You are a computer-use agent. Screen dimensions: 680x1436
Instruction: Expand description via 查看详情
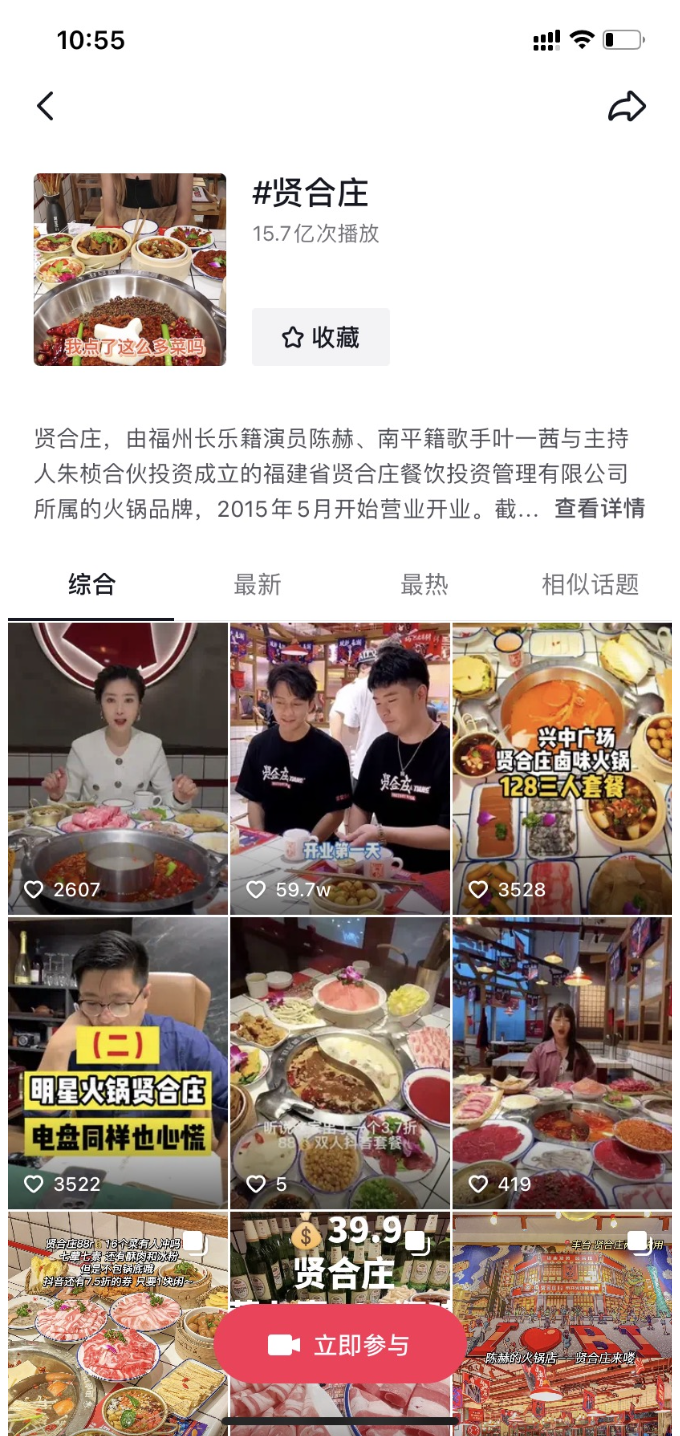pos(599,508)
